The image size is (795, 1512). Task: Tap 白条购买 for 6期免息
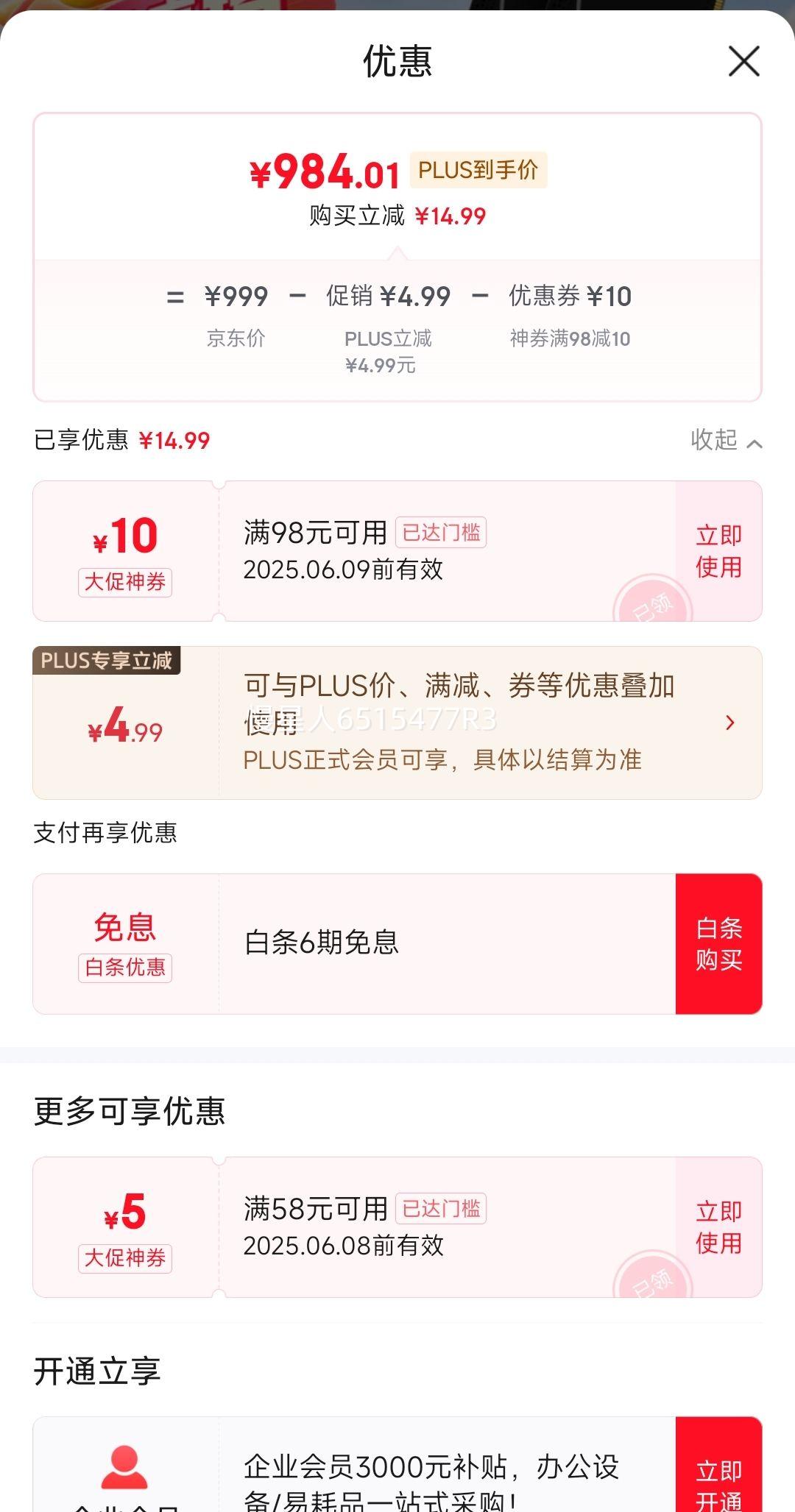[x=718, y=944]
